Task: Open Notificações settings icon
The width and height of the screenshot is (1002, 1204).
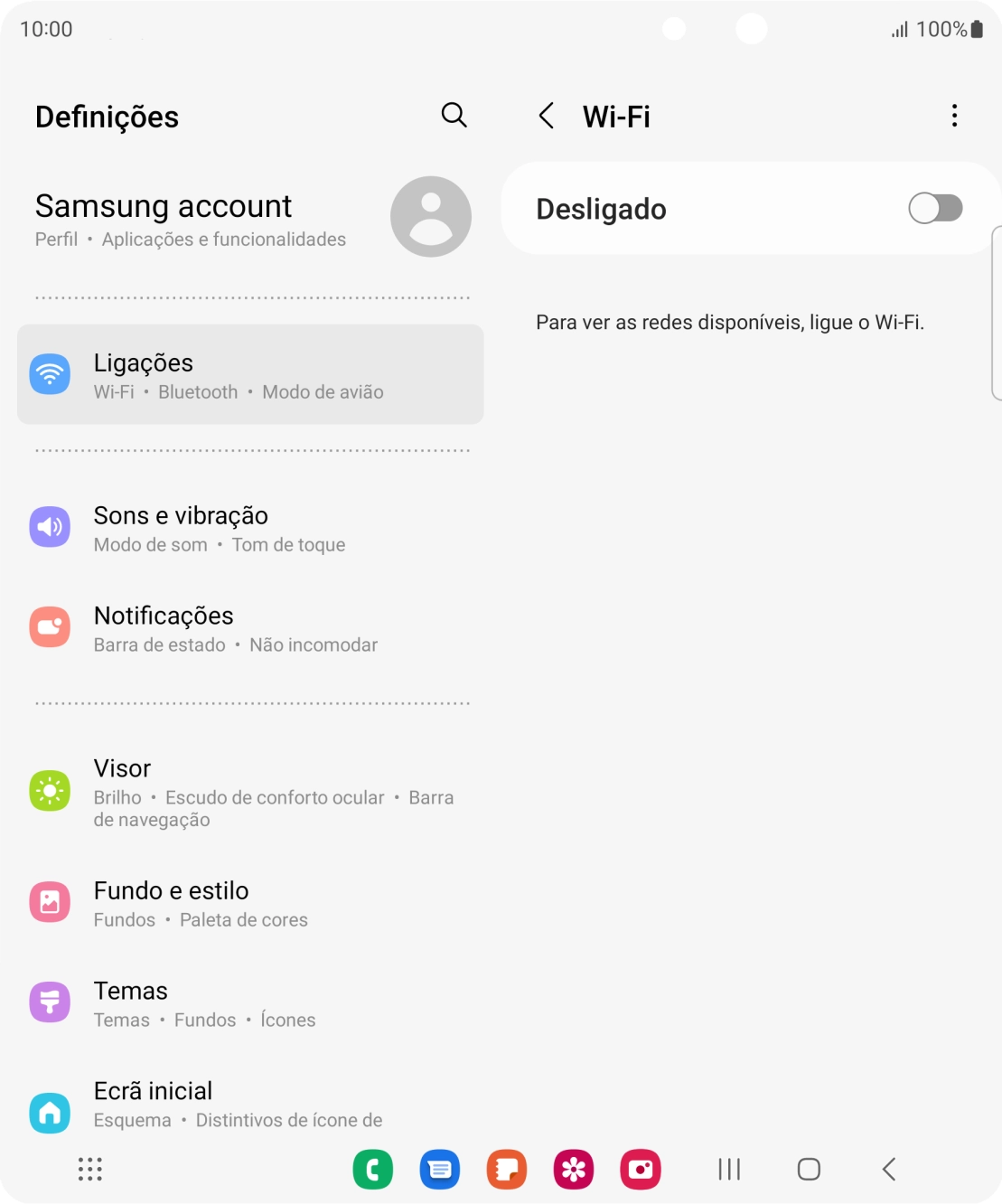Action: click(50, 626)
